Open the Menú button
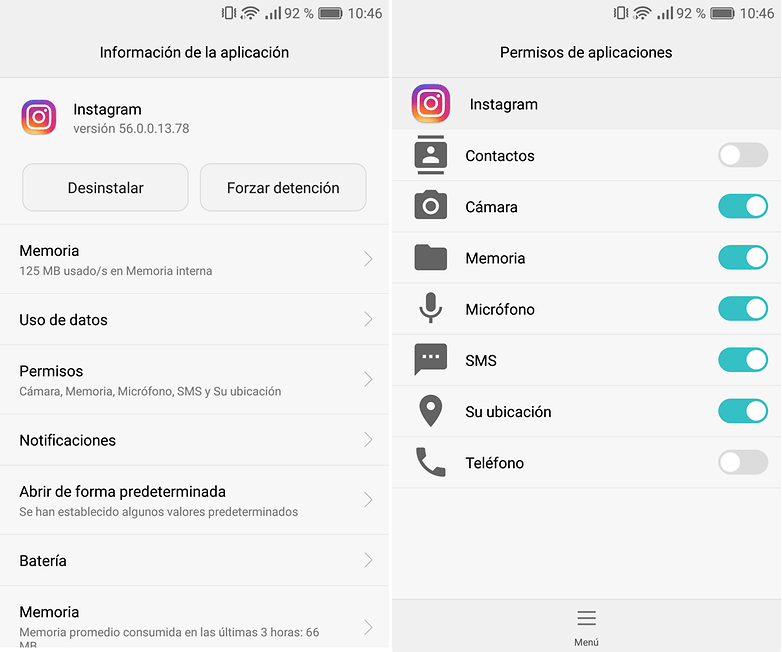Viewport: 782px width, 652px height. coord(586,626)
